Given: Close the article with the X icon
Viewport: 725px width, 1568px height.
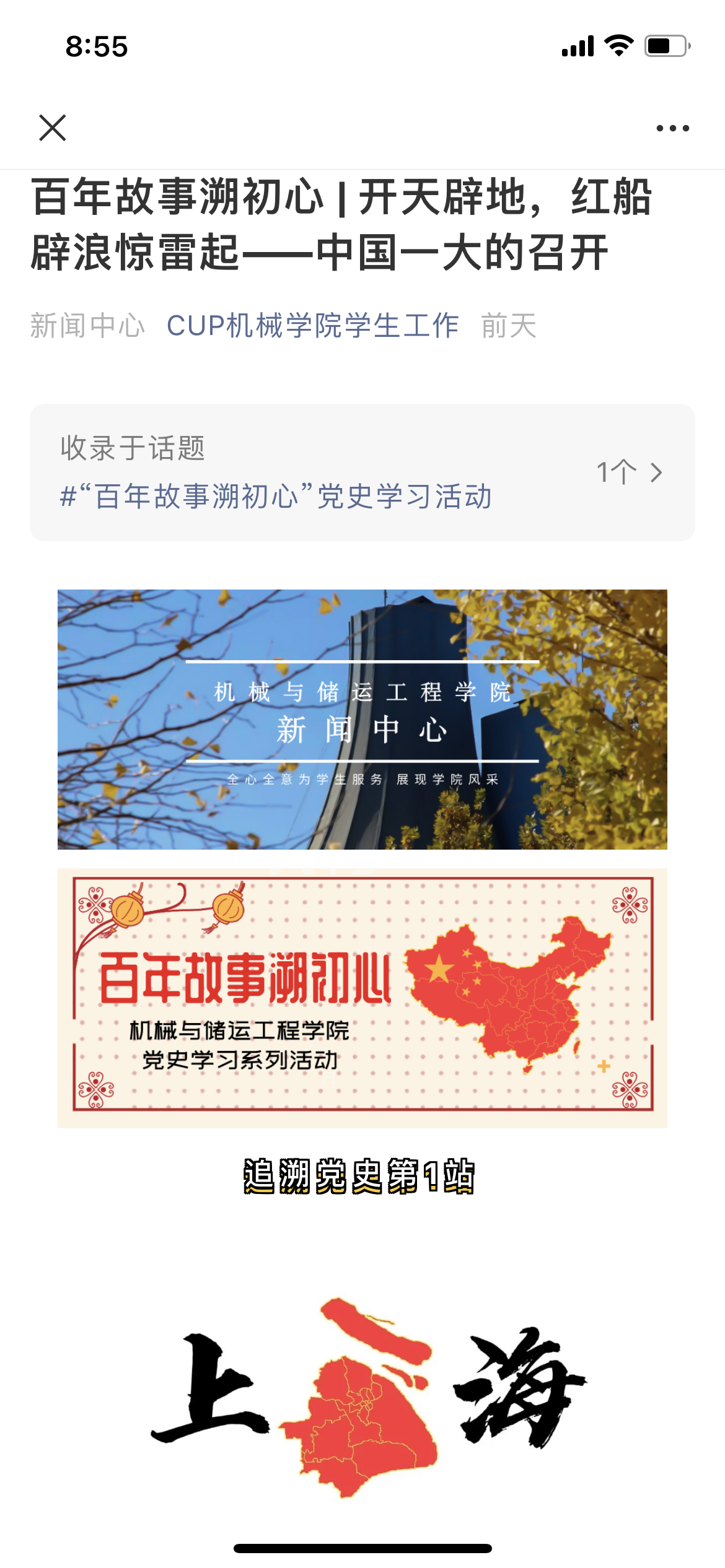Looking at the screenshot, I should point(52,128).
